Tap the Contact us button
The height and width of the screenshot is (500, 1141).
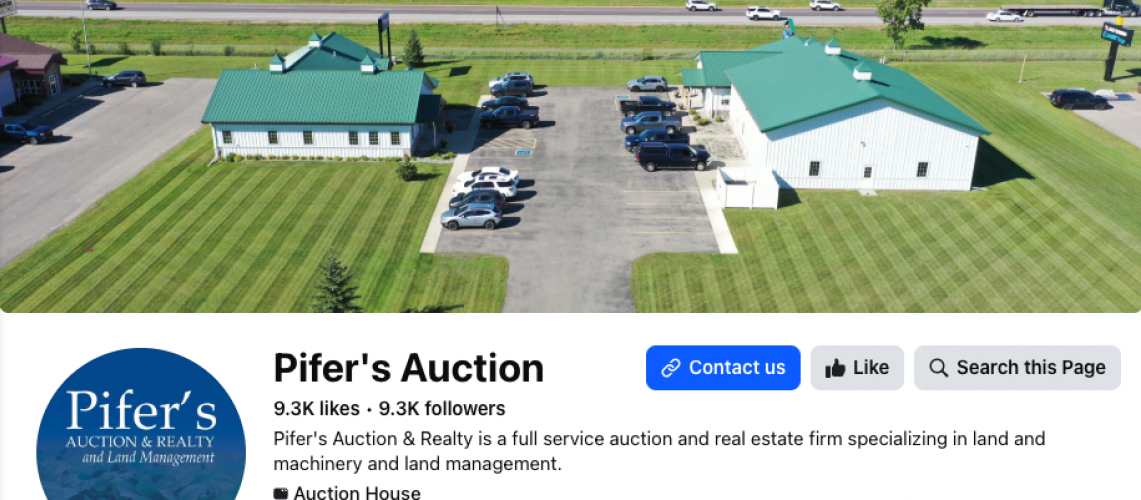(x=723, y=368)
